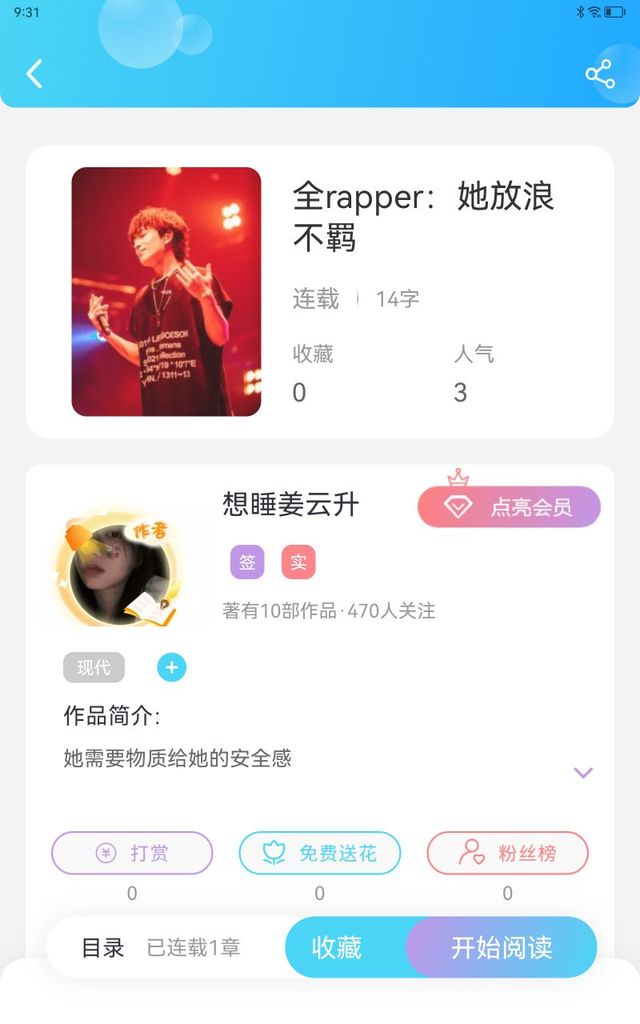Tap the 点亮会员 membership button
This screenshot has height=1024, width=640.
509,507
